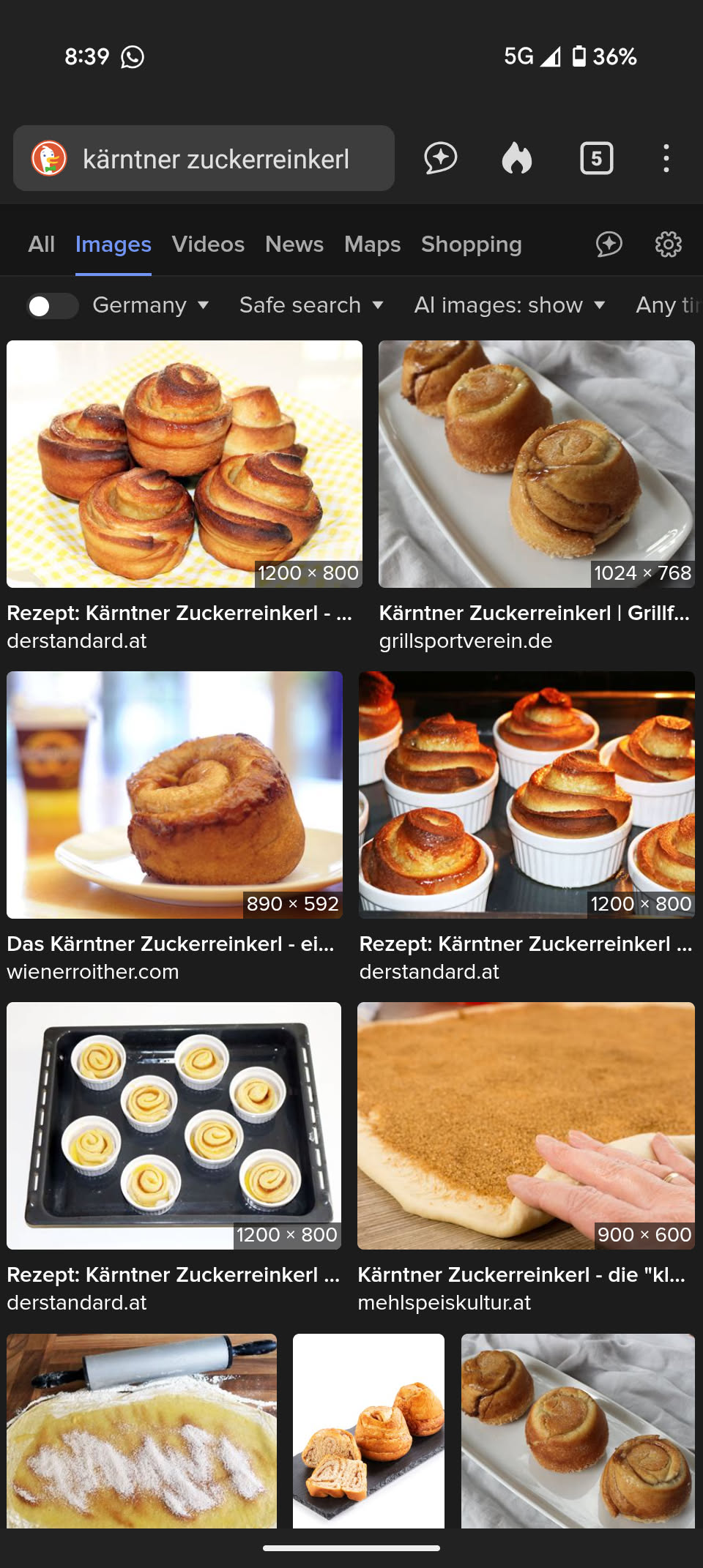Screen dimensions: 703x1568
Task: Tap the fire button to clear data
Action: [x=517, y=158]
